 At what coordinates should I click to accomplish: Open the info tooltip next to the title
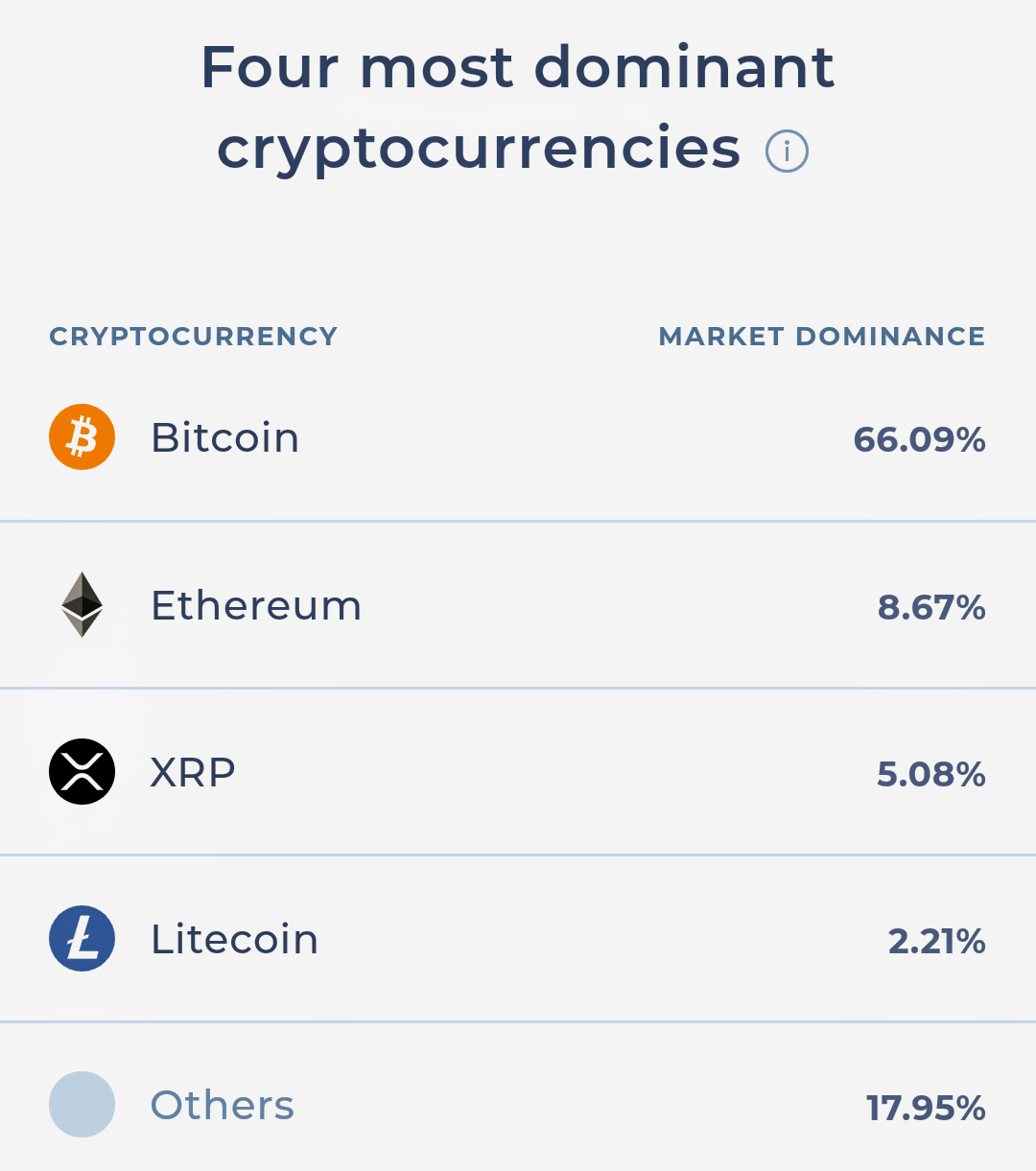[x=786, y=151]
